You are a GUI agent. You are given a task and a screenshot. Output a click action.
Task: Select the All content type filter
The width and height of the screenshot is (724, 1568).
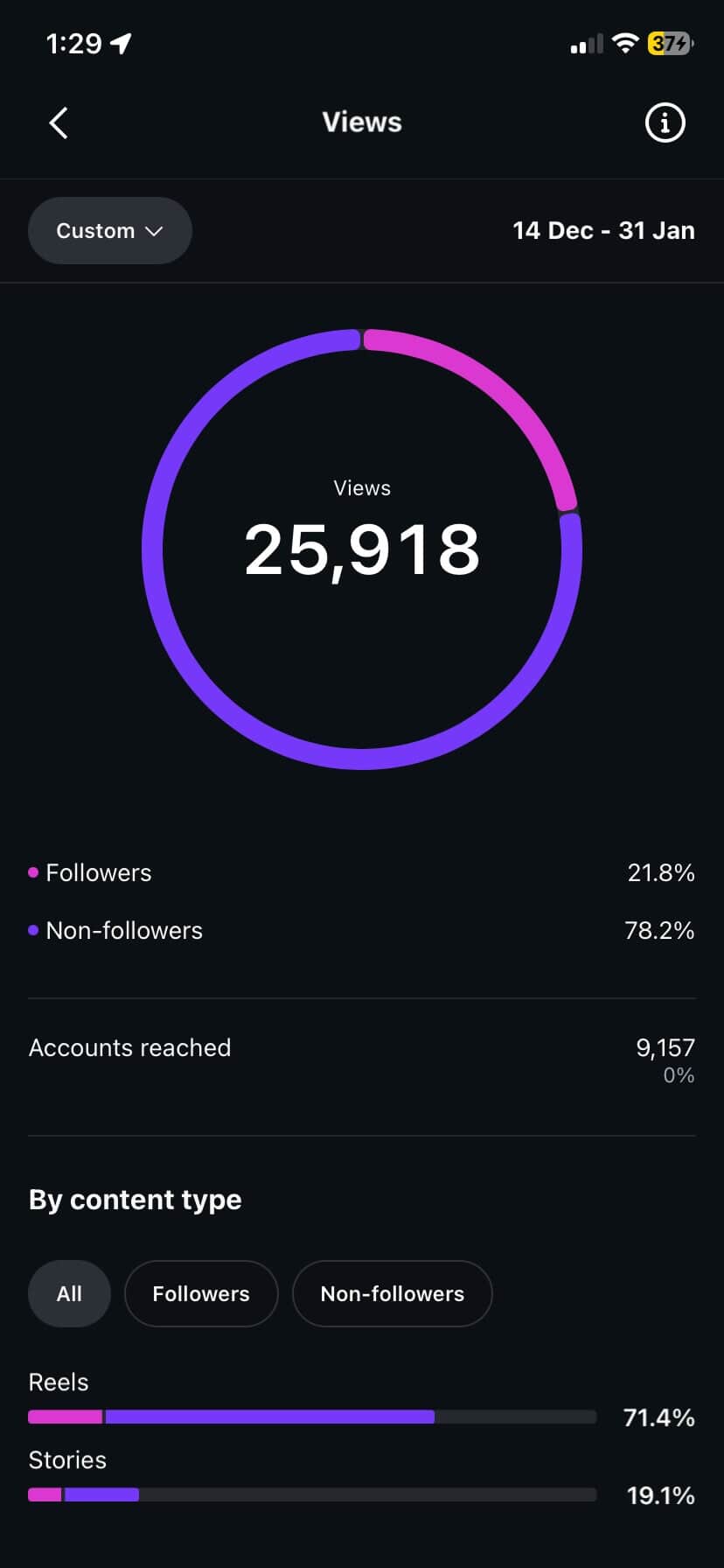pos(69,1293)
